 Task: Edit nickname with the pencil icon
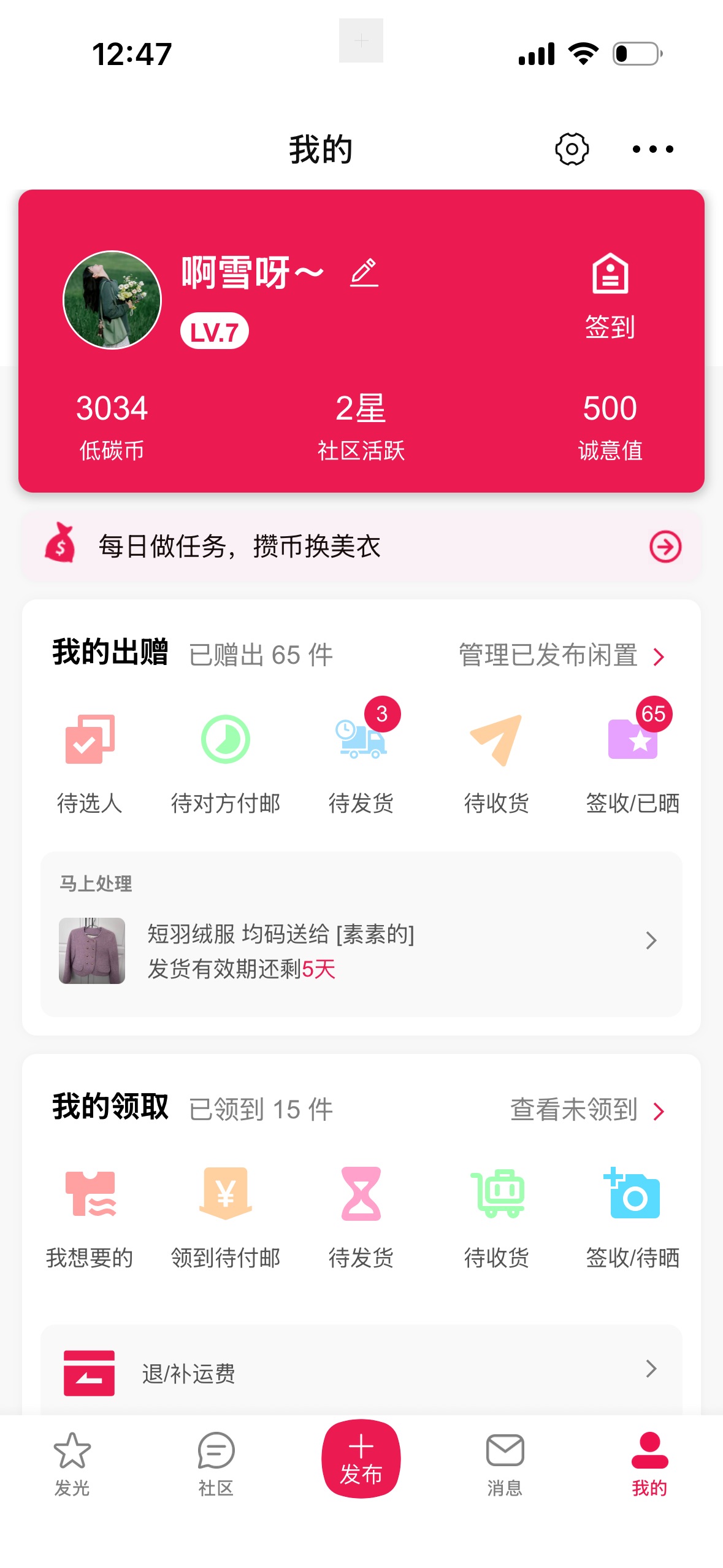[364, 273]
